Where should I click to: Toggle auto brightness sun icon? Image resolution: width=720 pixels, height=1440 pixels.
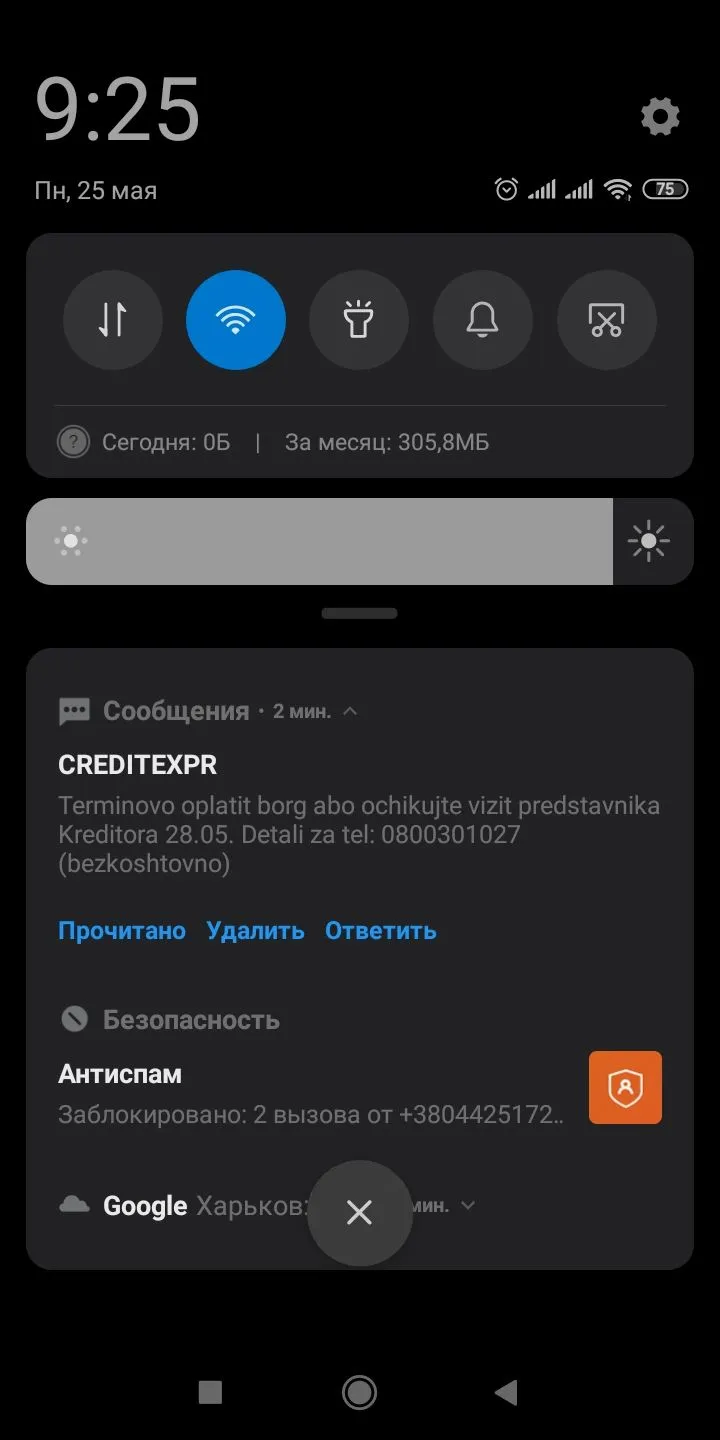pyautogui.click(x=650, y=542)
